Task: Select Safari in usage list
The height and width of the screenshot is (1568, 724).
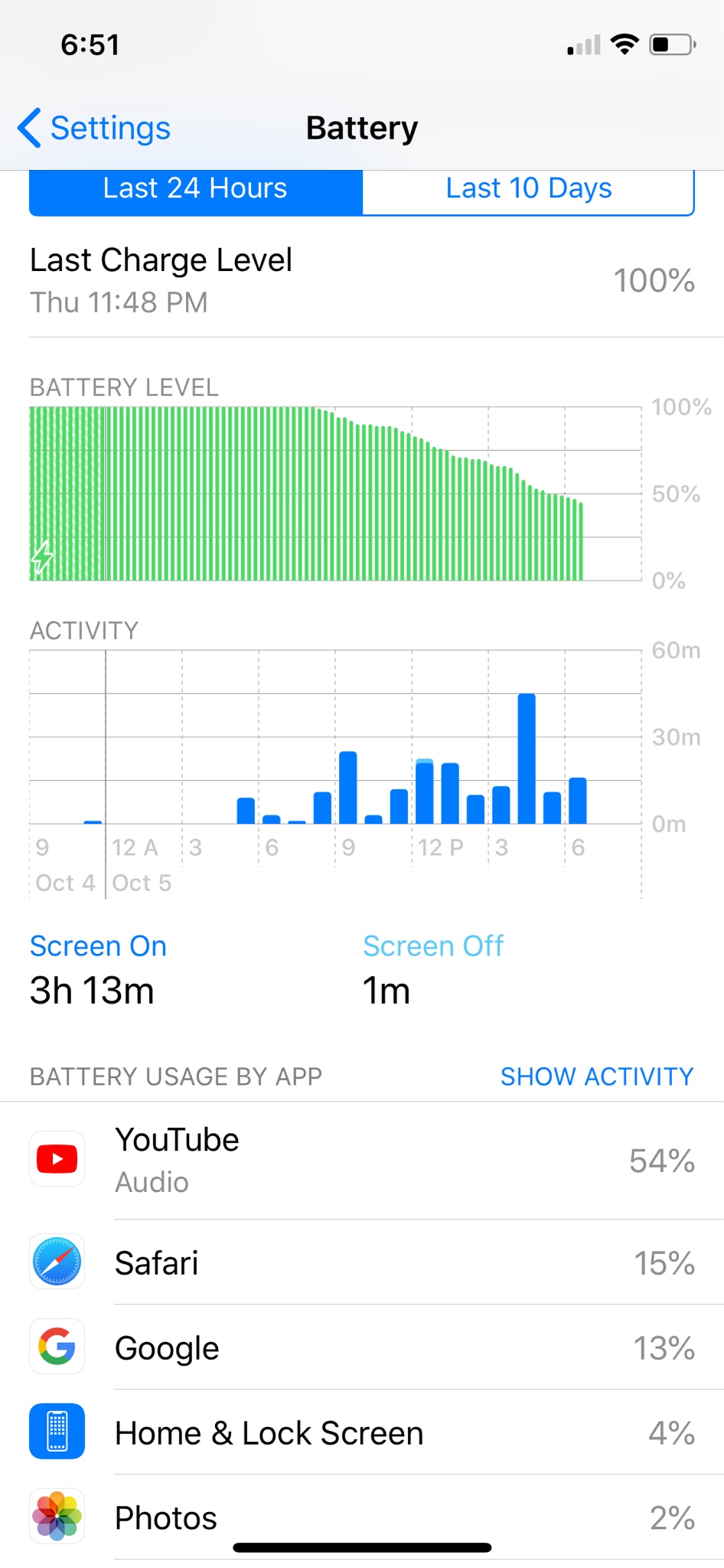Action: (362, 1263)
